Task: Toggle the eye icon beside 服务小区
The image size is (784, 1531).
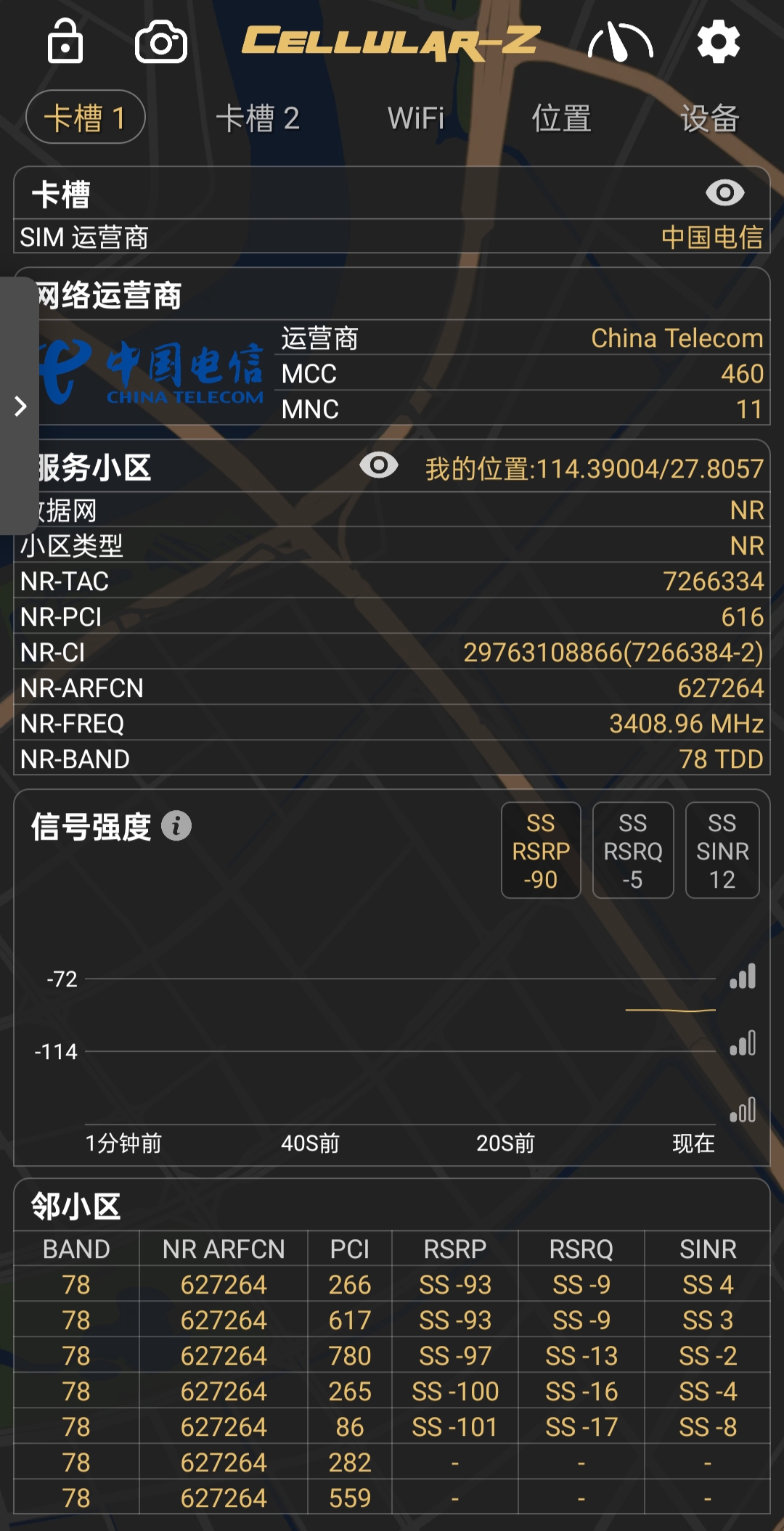Action: tap(379, 465)
